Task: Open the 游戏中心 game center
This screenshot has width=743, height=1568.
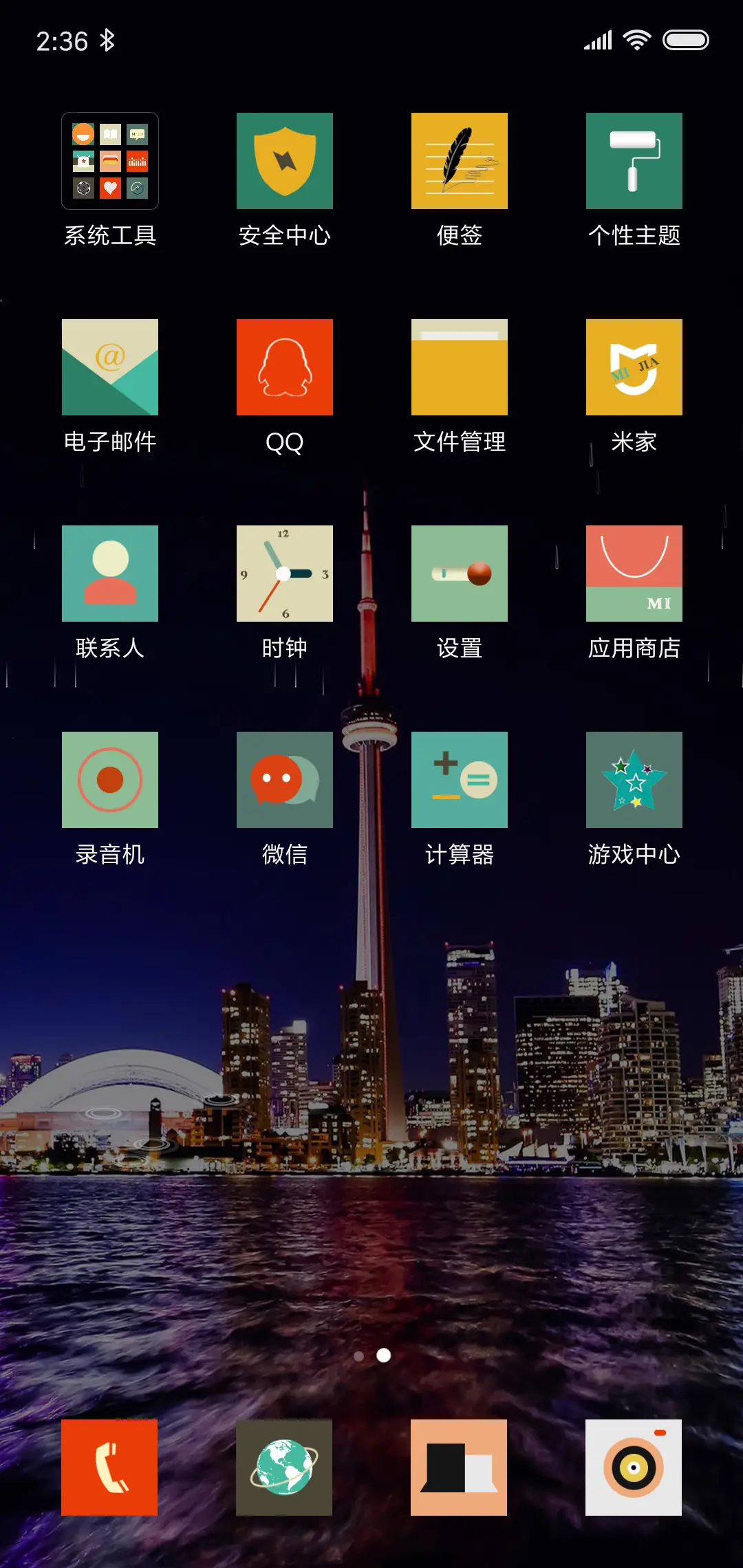Action: pyautogui.click(x=634, y=779)
